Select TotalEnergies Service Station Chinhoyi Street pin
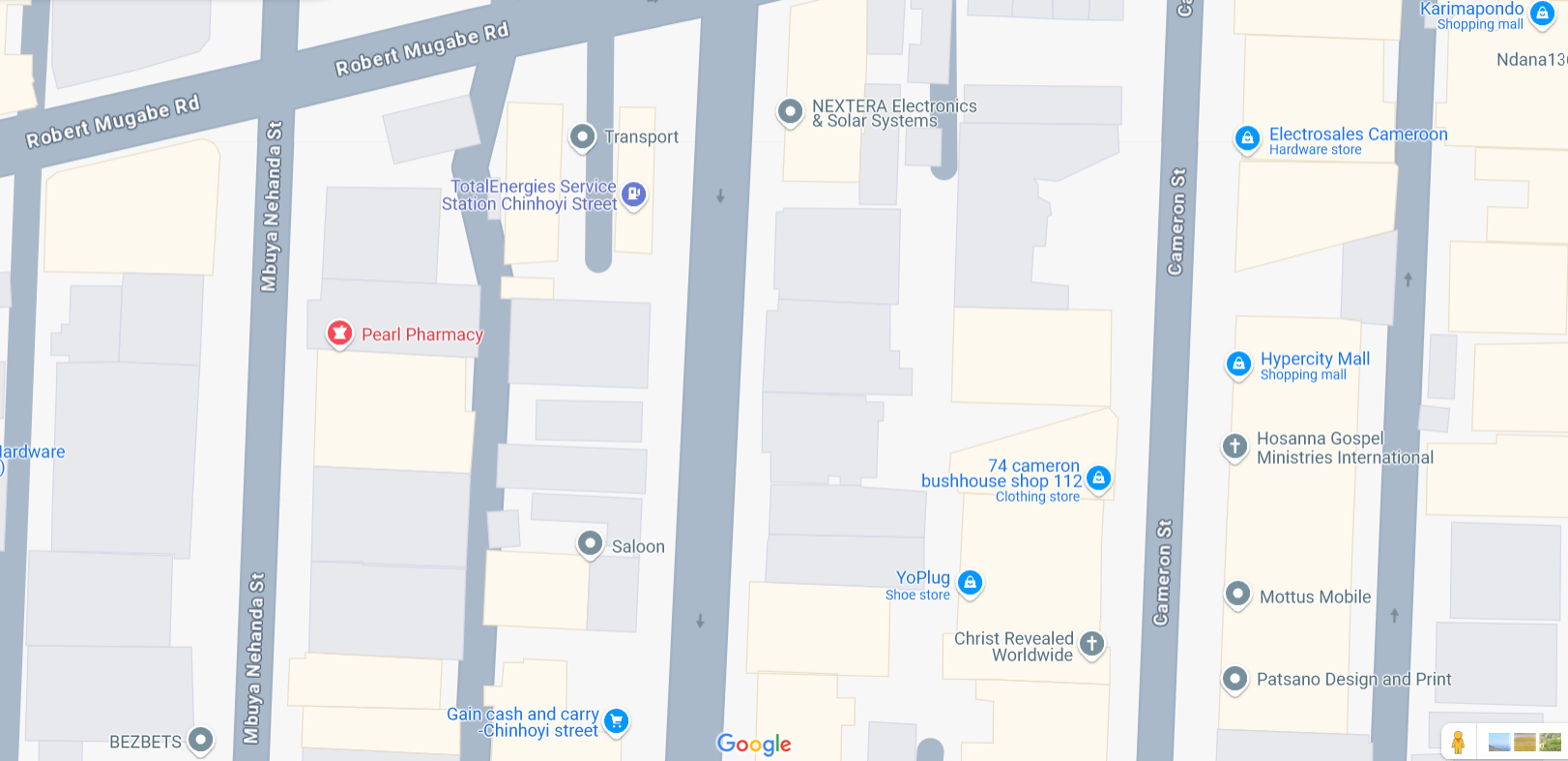The width and height of the screenshot is (1568, 761). click(x=633, y=194)
